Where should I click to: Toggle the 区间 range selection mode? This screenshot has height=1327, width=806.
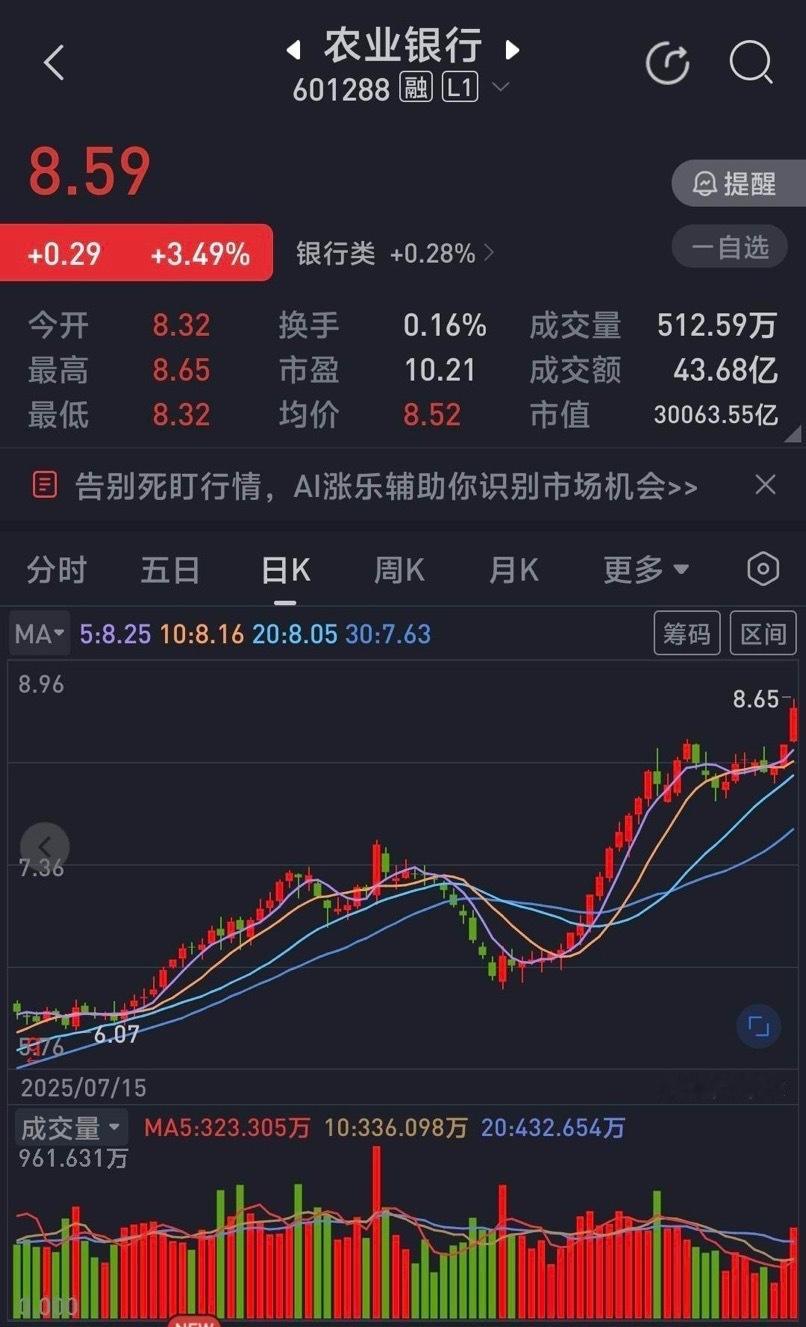pyautogui.click(x=762, y=633)
